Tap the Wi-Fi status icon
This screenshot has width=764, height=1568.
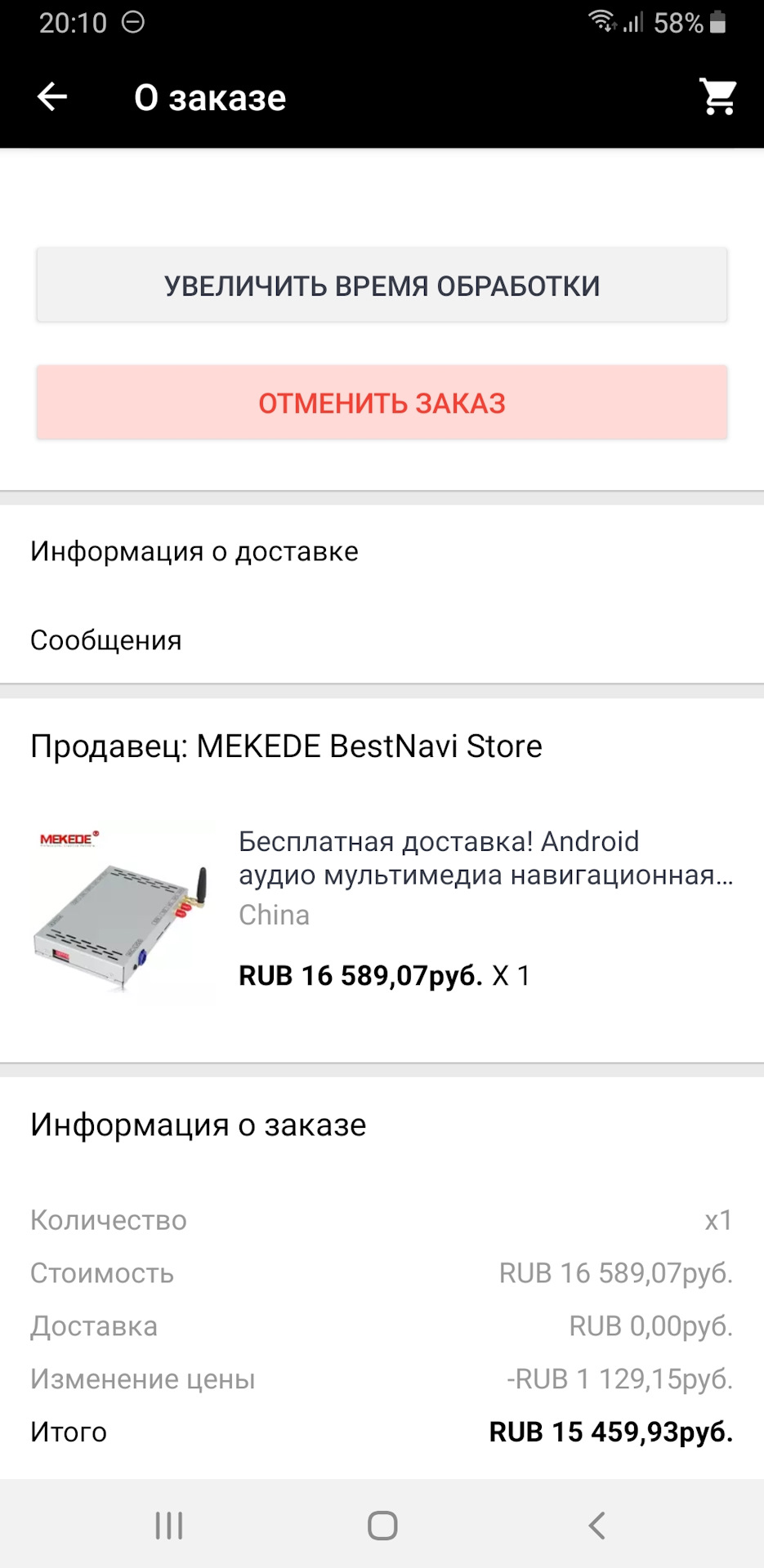pyautogui.click(x=602, y=22)
